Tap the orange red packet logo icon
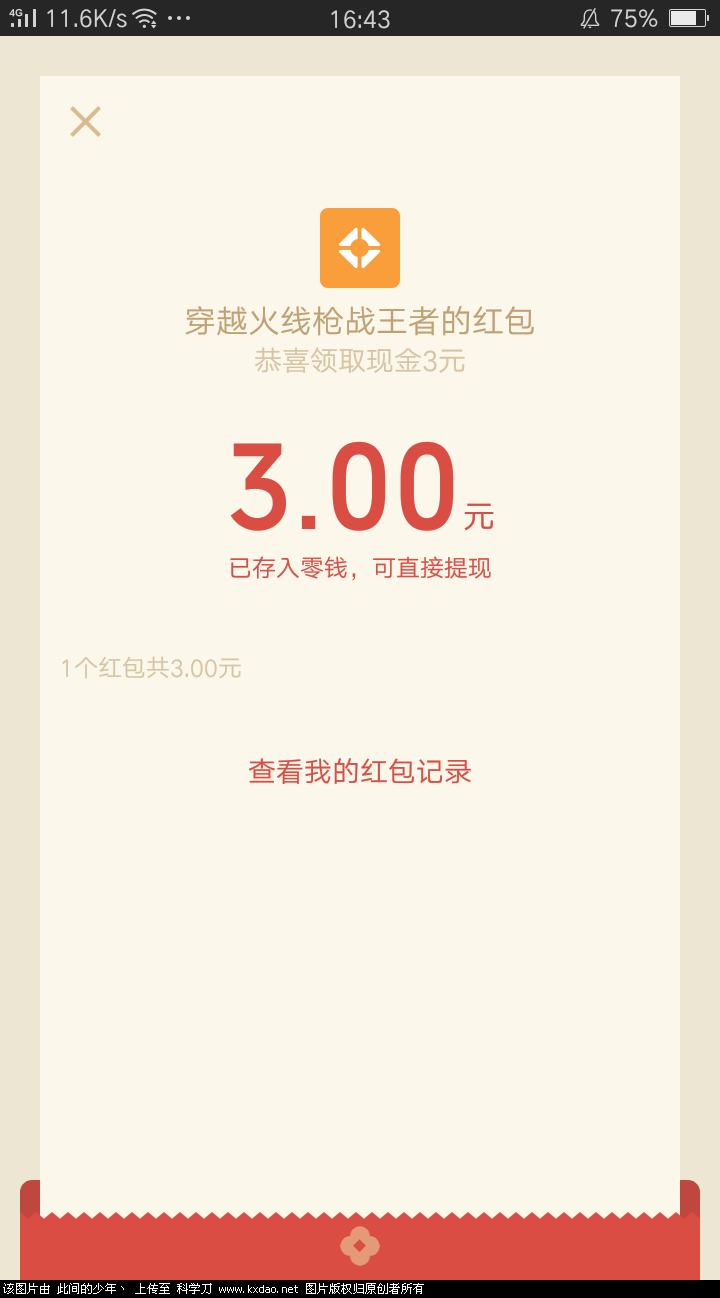Image resolution: width=720 pixels, height=1298 pixels. pos(360,247)
